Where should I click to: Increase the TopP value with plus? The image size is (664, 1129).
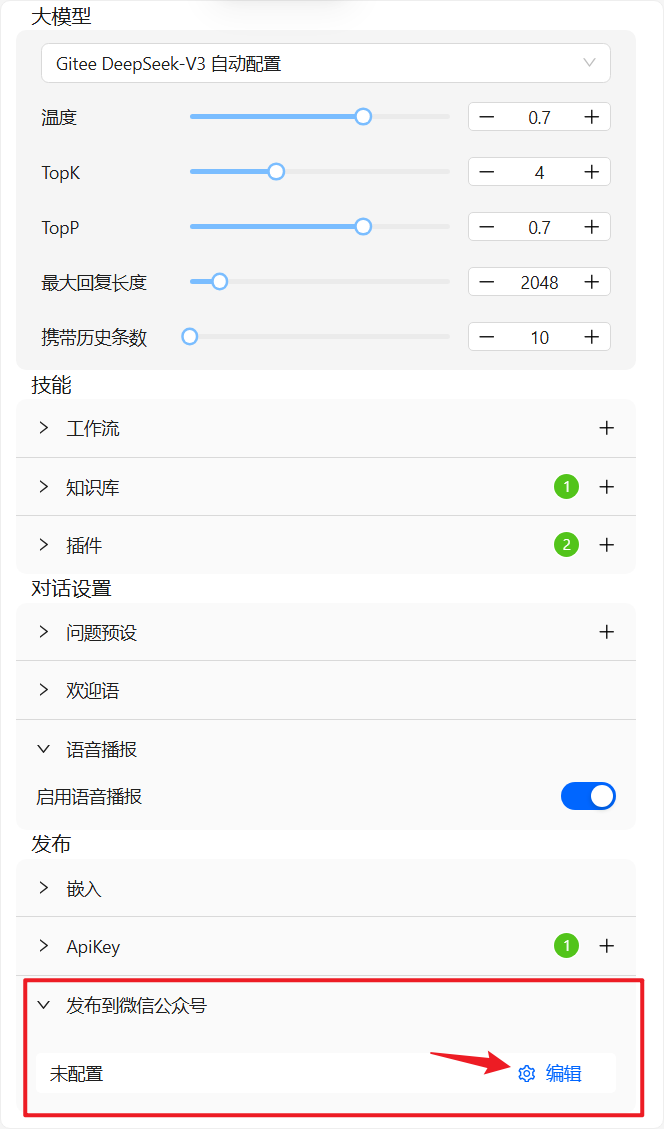click(x=592, y=227)
